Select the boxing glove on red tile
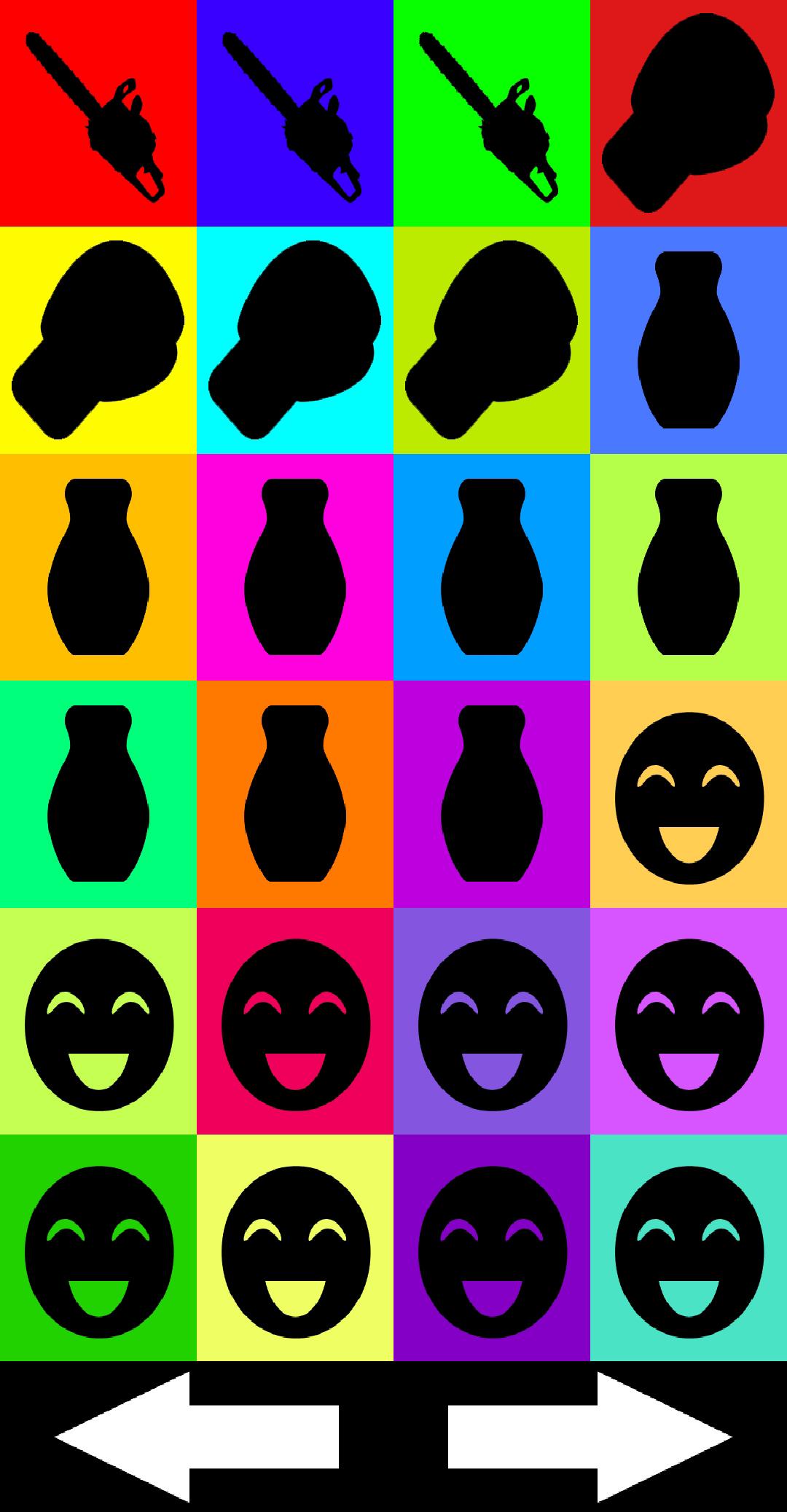 [689, 113]
